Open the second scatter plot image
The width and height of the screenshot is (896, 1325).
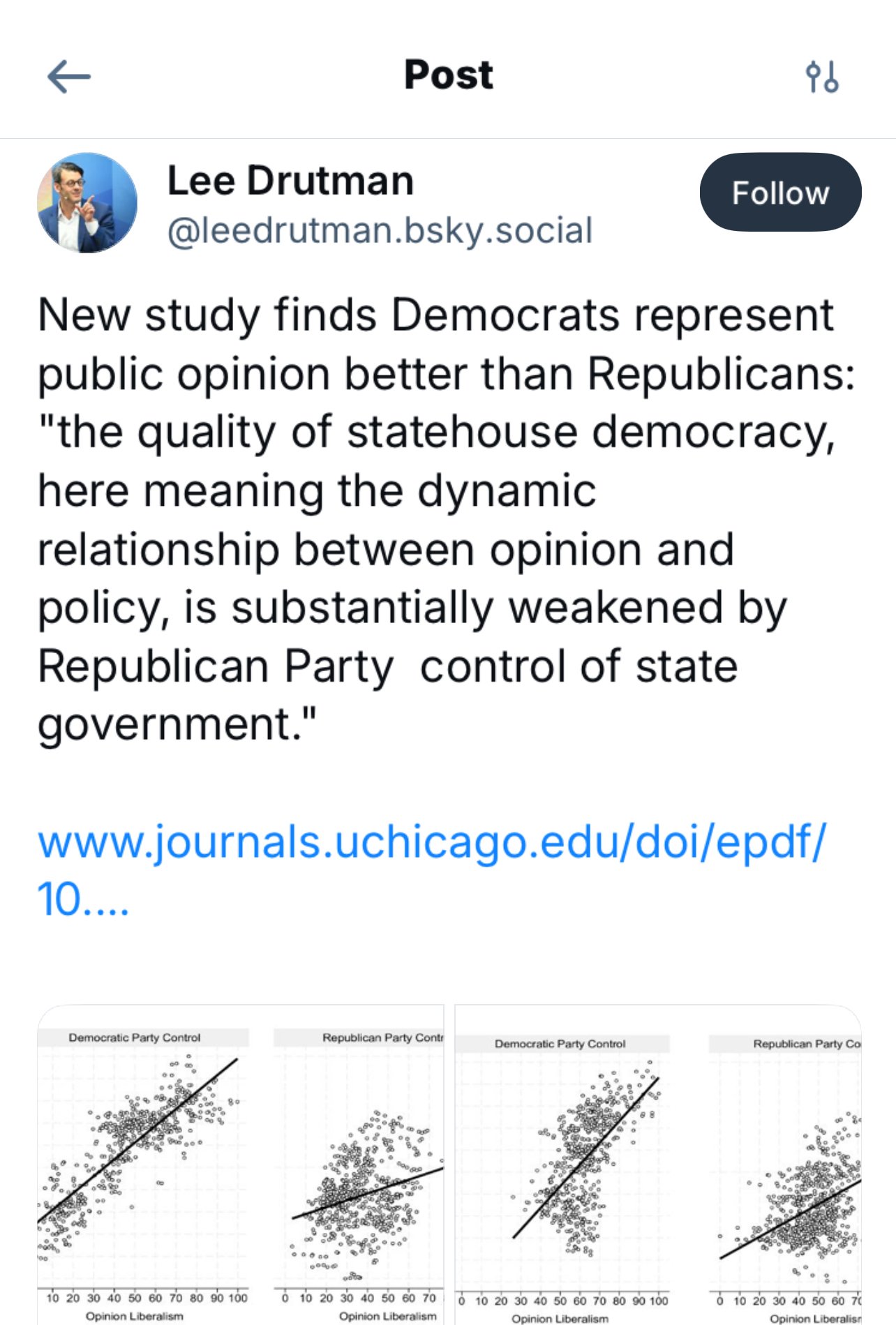(x=657, y=1165)
